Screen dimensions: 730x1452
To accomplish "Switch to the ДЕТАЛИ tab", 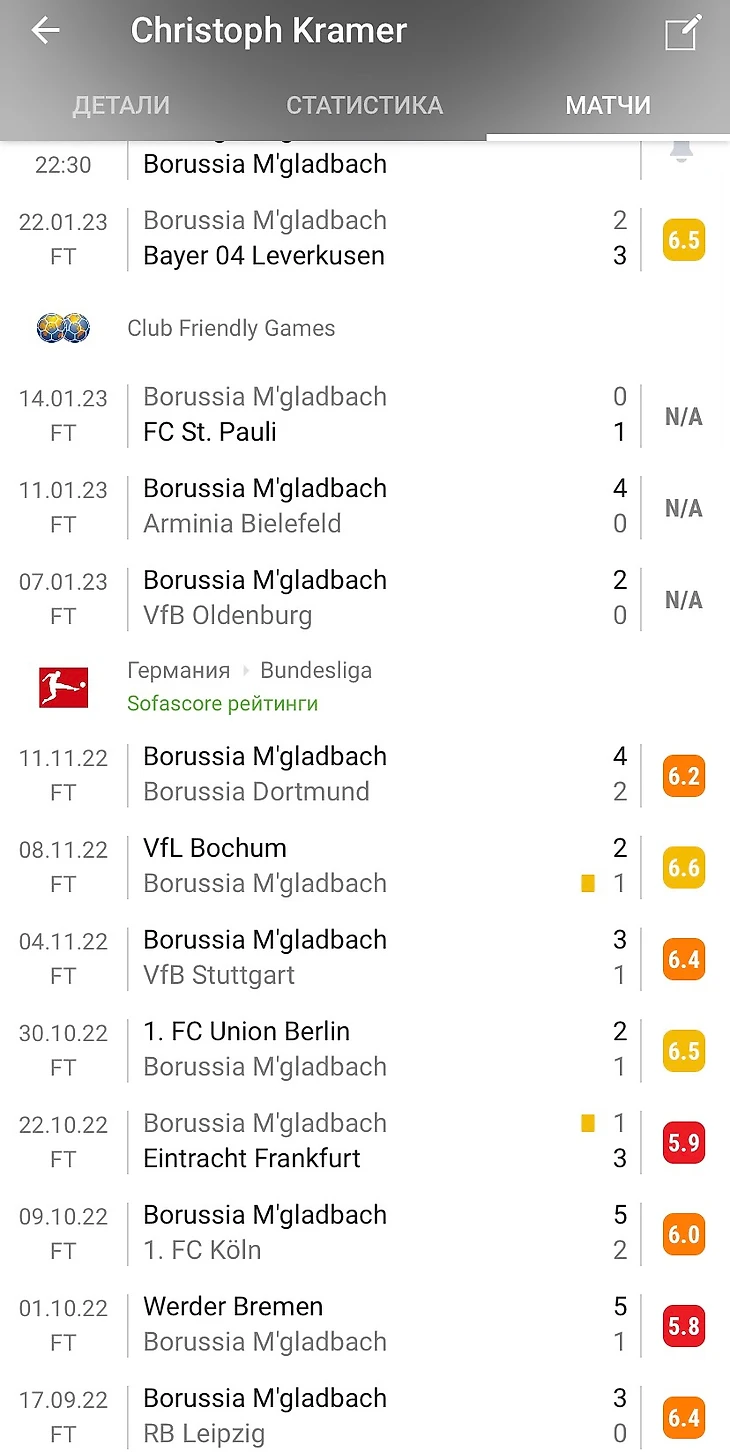I will pyautogui.click(x=121, y=105).
